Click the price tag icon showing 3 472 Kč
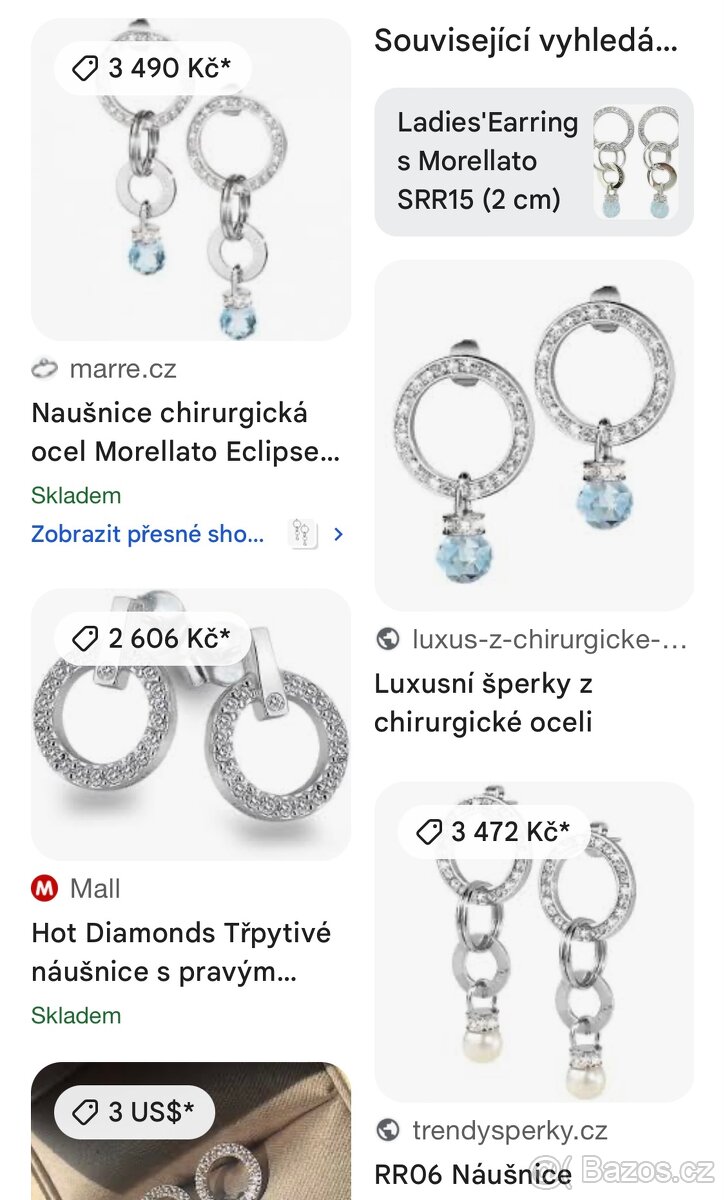 [x=432, y=830]
